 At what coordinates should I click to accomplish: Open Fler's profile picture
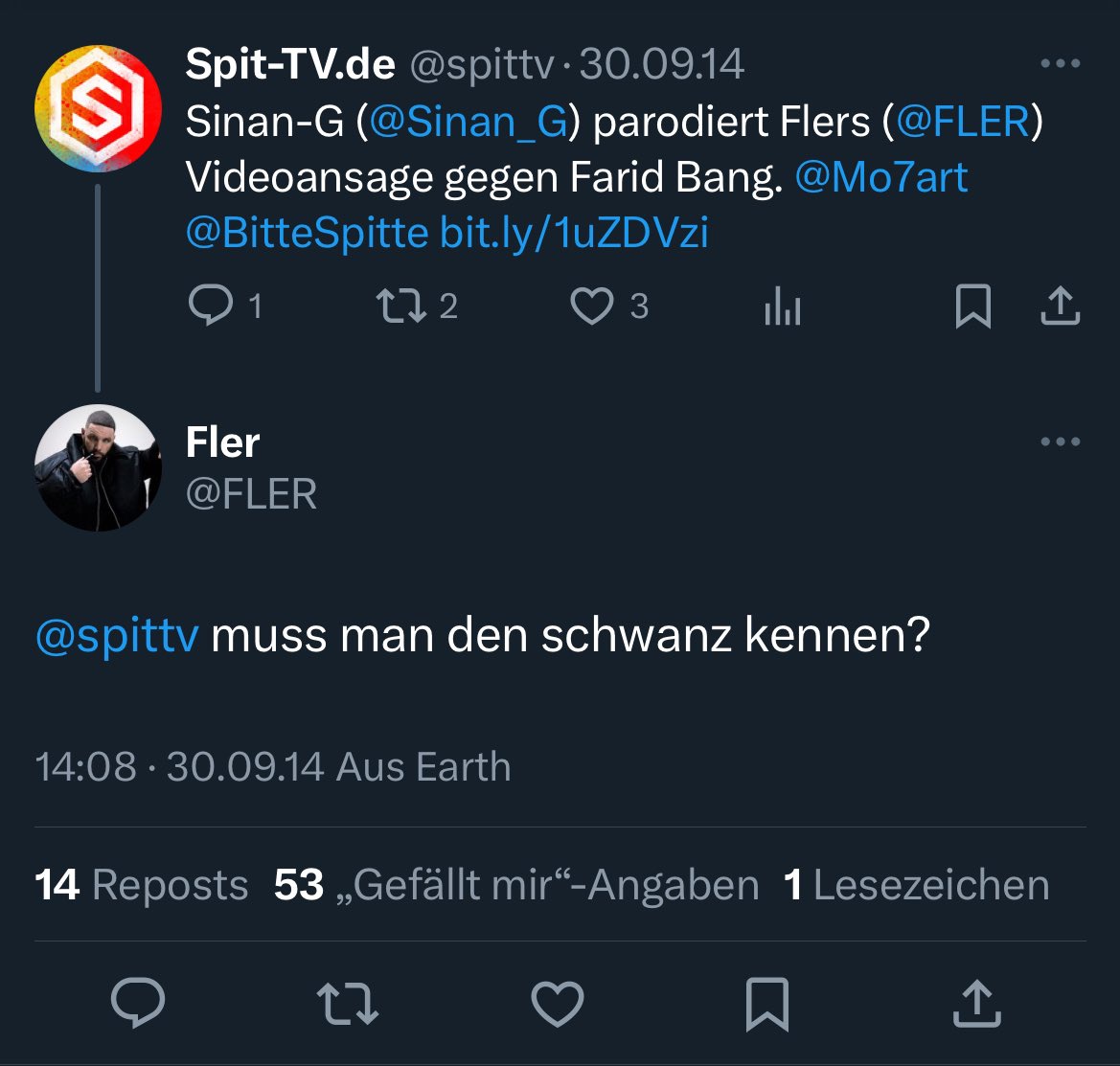pos(97,467)
